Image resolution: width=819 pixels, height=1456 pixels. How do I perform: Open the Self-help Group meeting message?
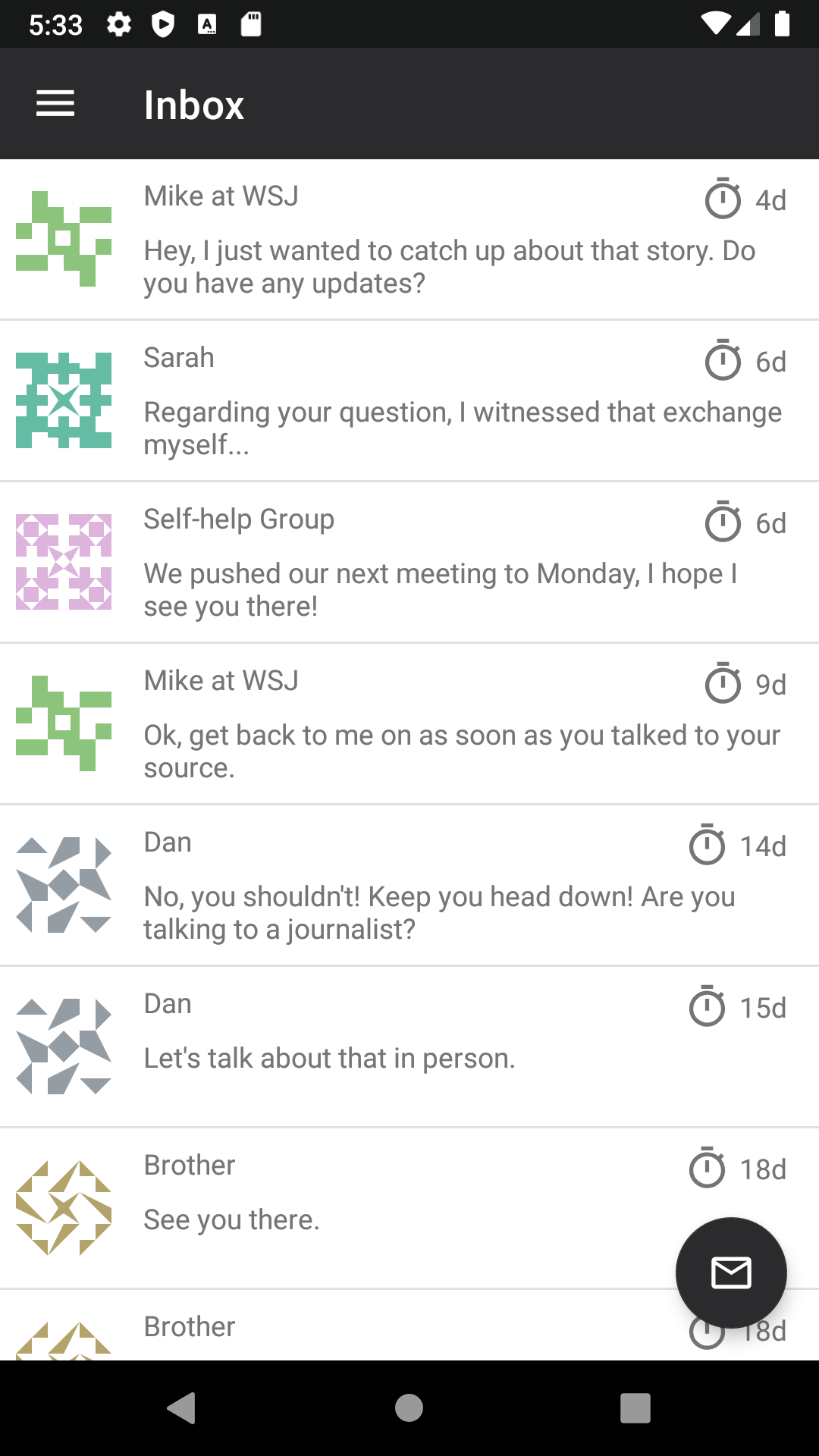pos(409,563)
